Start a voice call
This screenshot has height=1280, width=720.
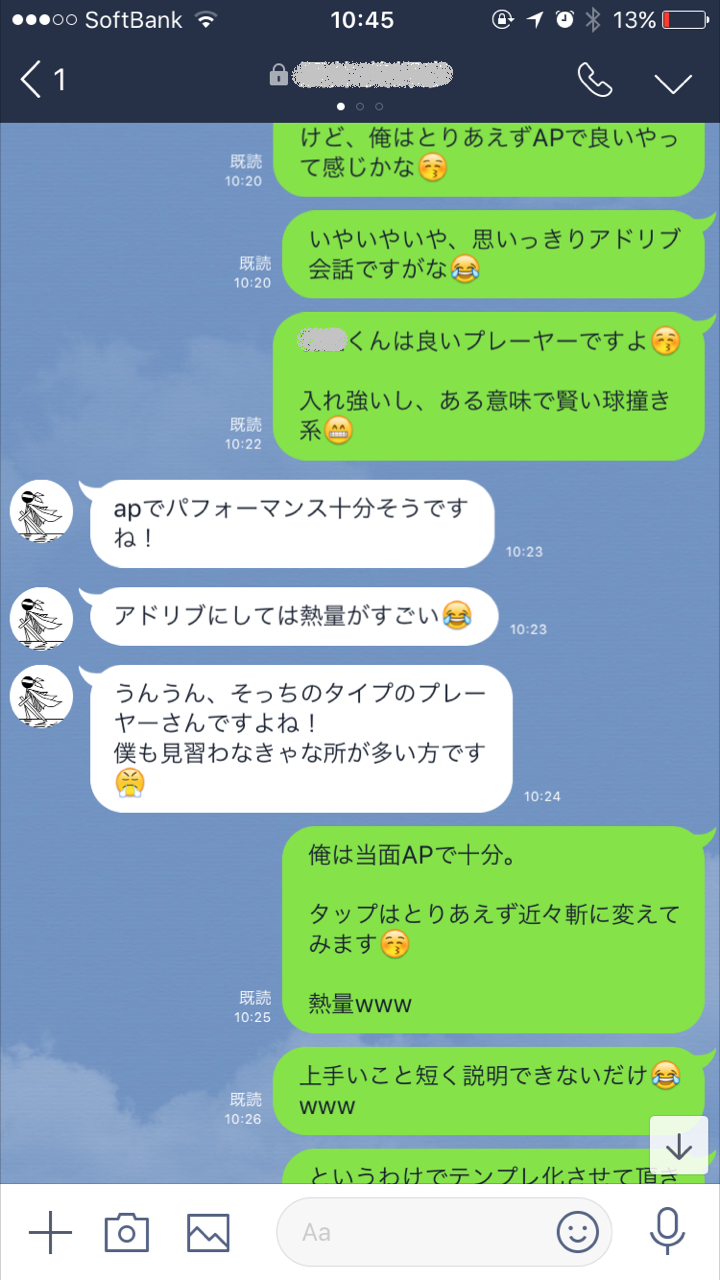tap(594, 80)
